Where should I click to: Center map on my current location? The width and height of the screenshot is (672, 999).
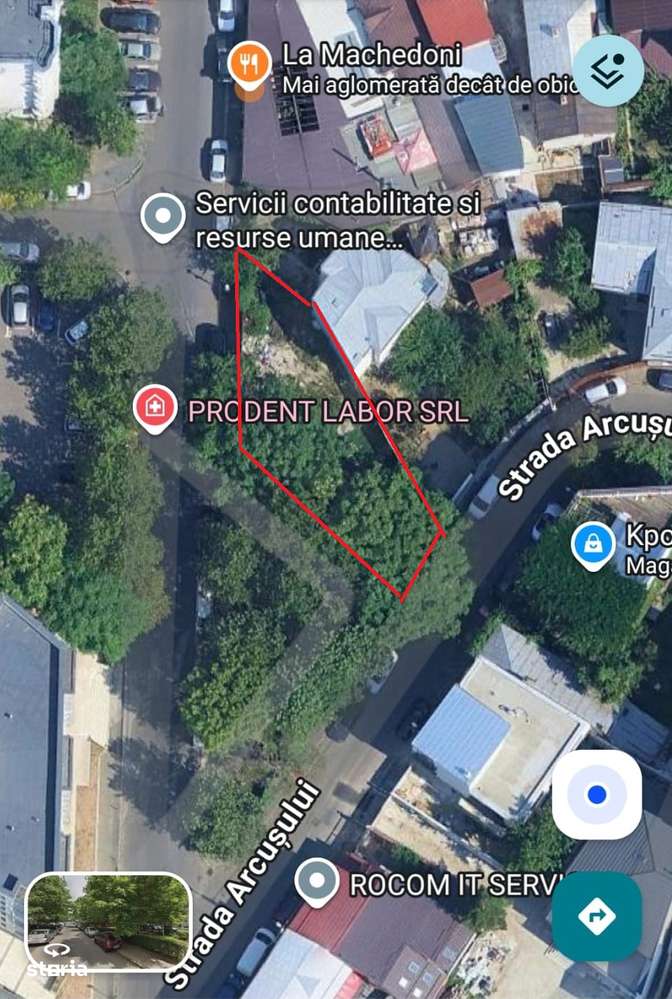coord(597,795)
